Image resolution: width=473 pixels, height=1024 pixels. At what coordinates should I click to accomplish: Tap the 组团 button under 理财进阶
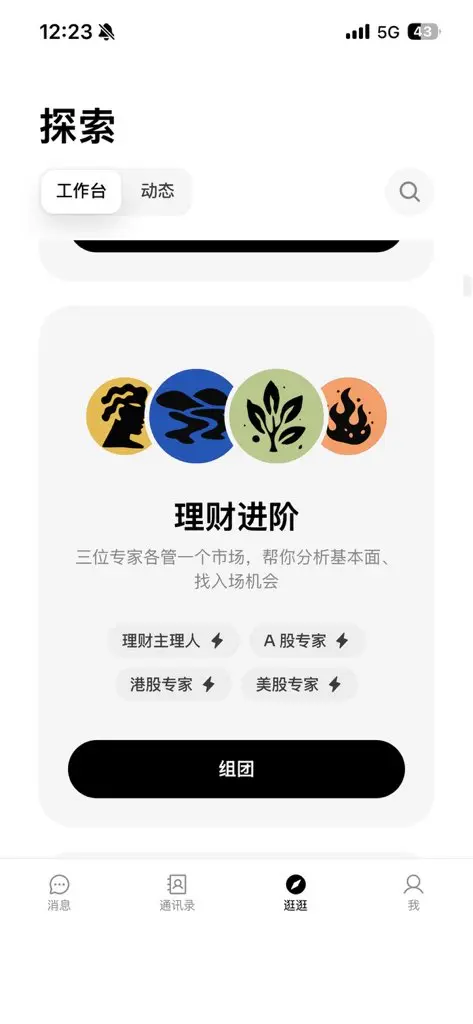(236, 769)
